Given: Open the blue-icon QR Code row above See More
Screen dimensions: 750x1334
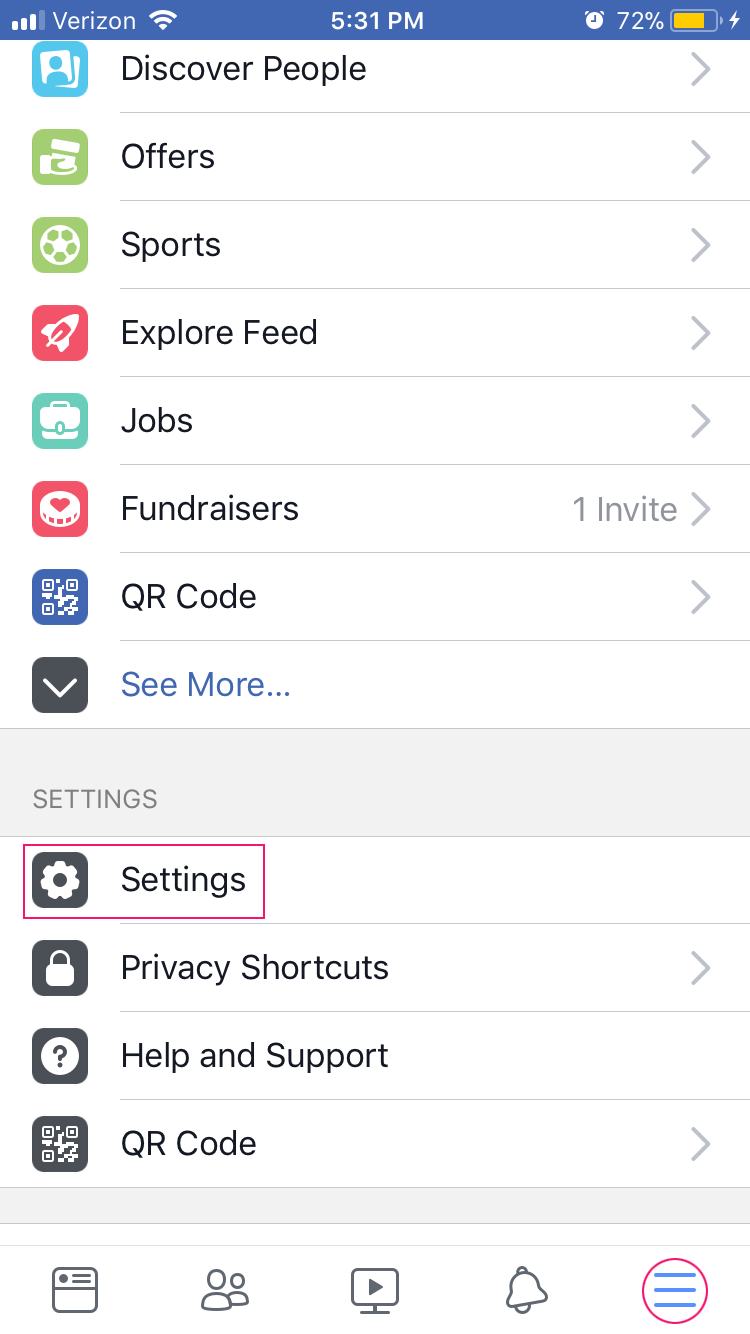Looking at the screenshot, I should point(375,597).
